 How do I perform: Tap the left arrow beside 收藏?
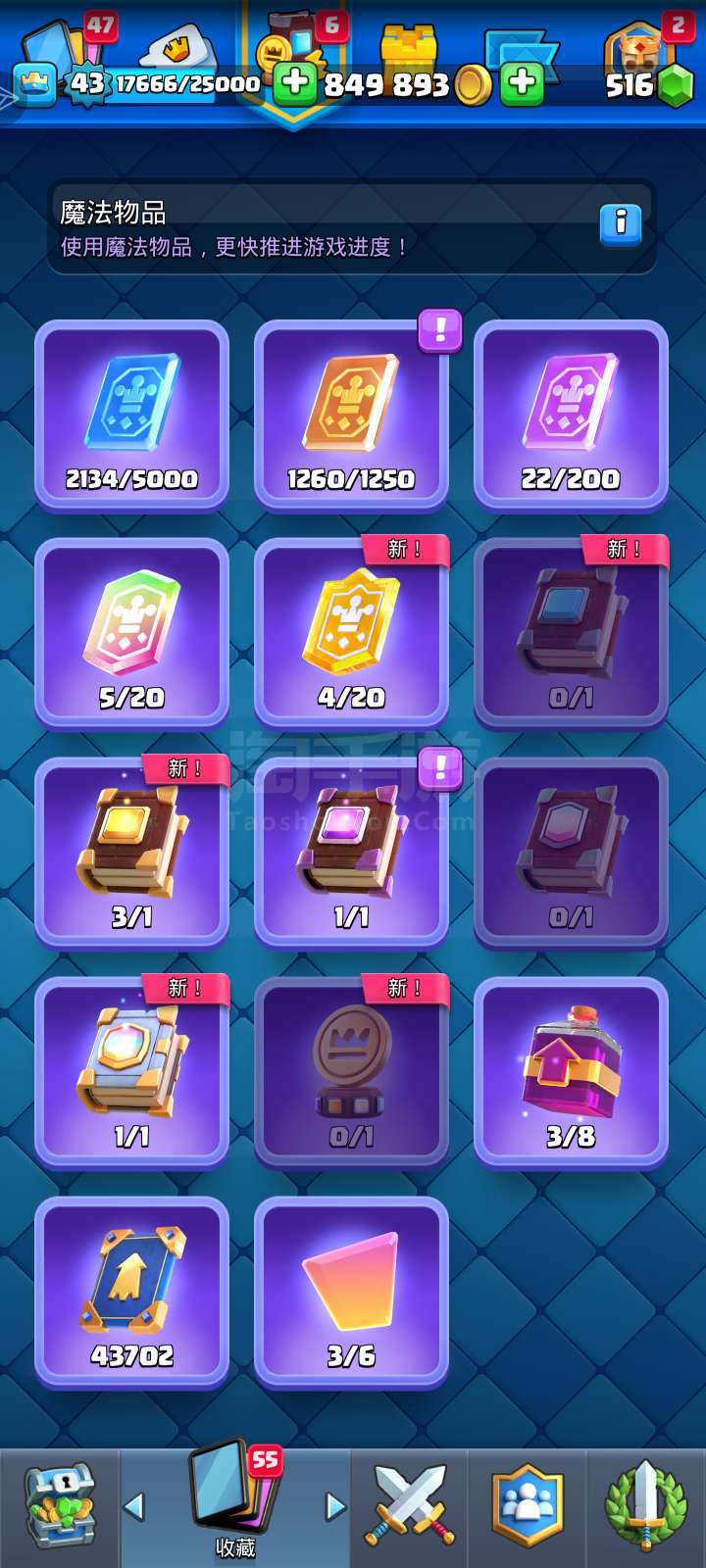pos(134,1506)
